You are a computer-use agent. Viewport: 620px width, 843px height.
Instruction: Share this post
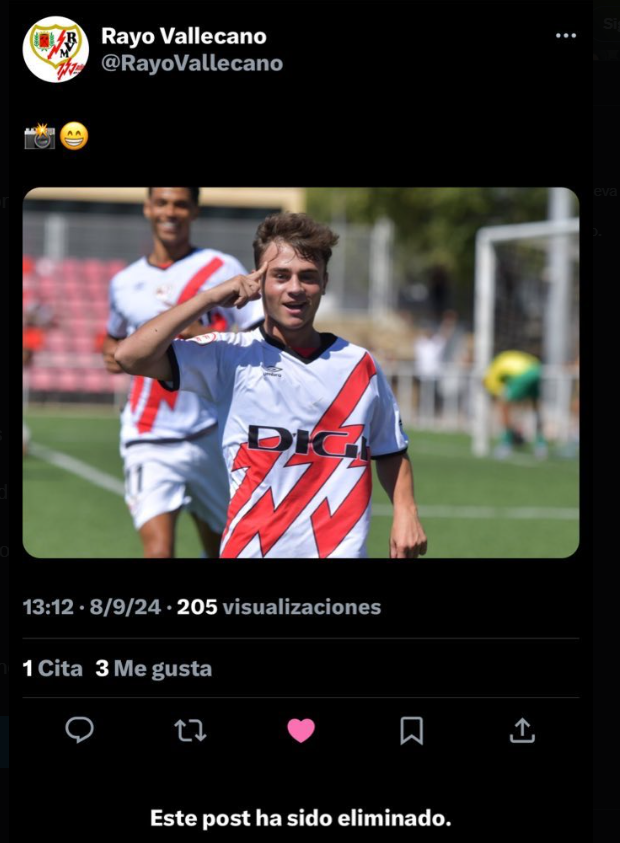click(522, 730)
